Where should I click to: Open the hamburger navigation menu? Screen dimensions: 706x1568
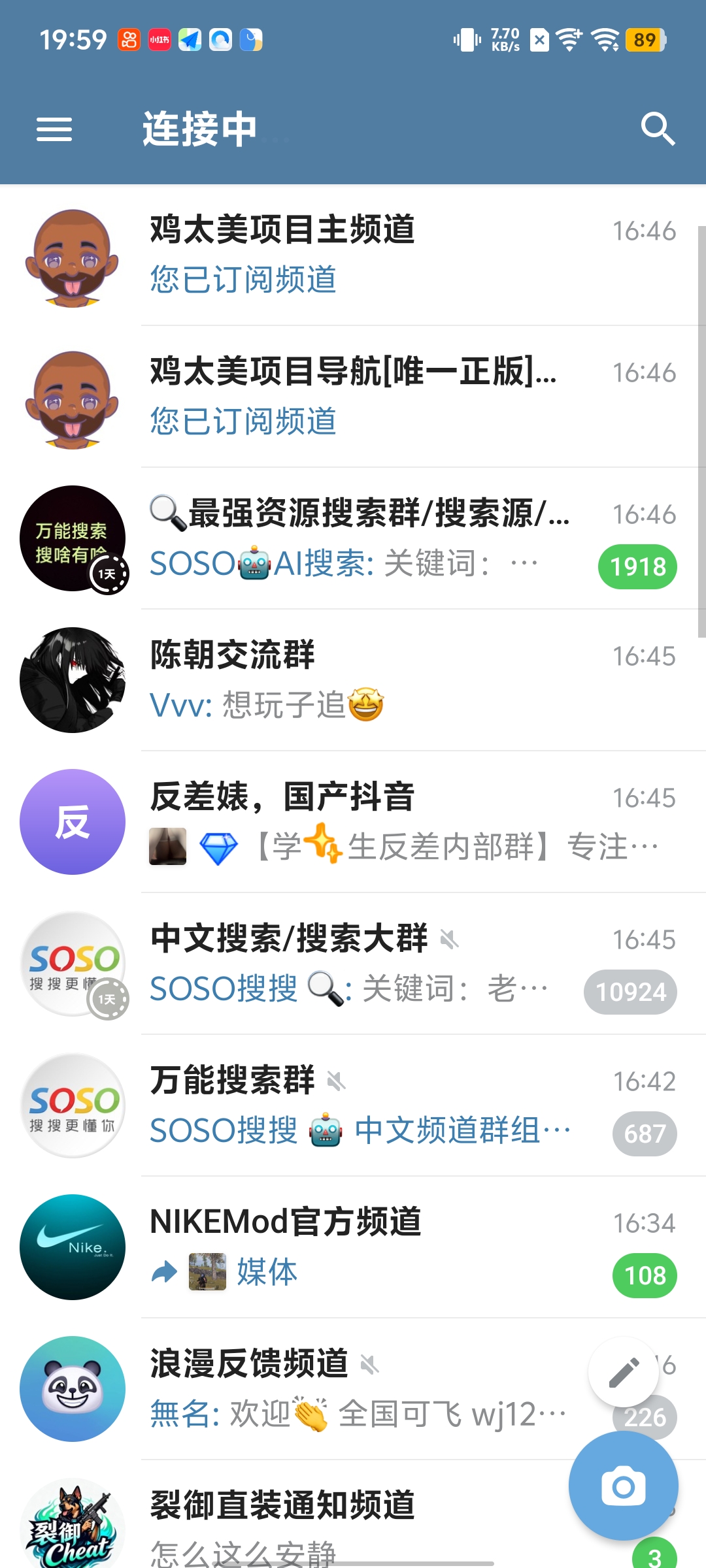[54, 129]
